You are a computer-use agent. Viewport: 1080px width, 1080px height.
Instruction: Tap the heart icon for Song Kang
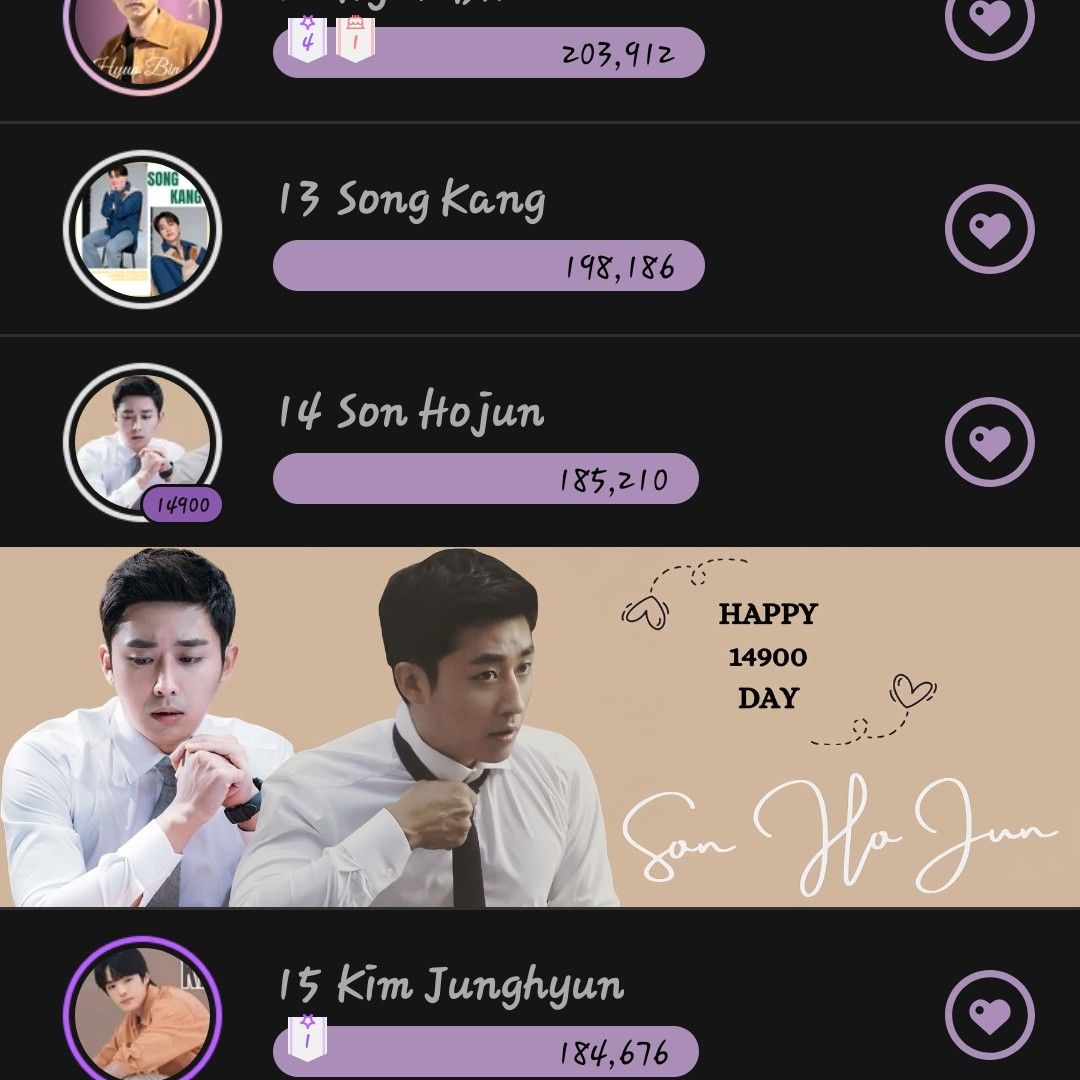point(989,229)
